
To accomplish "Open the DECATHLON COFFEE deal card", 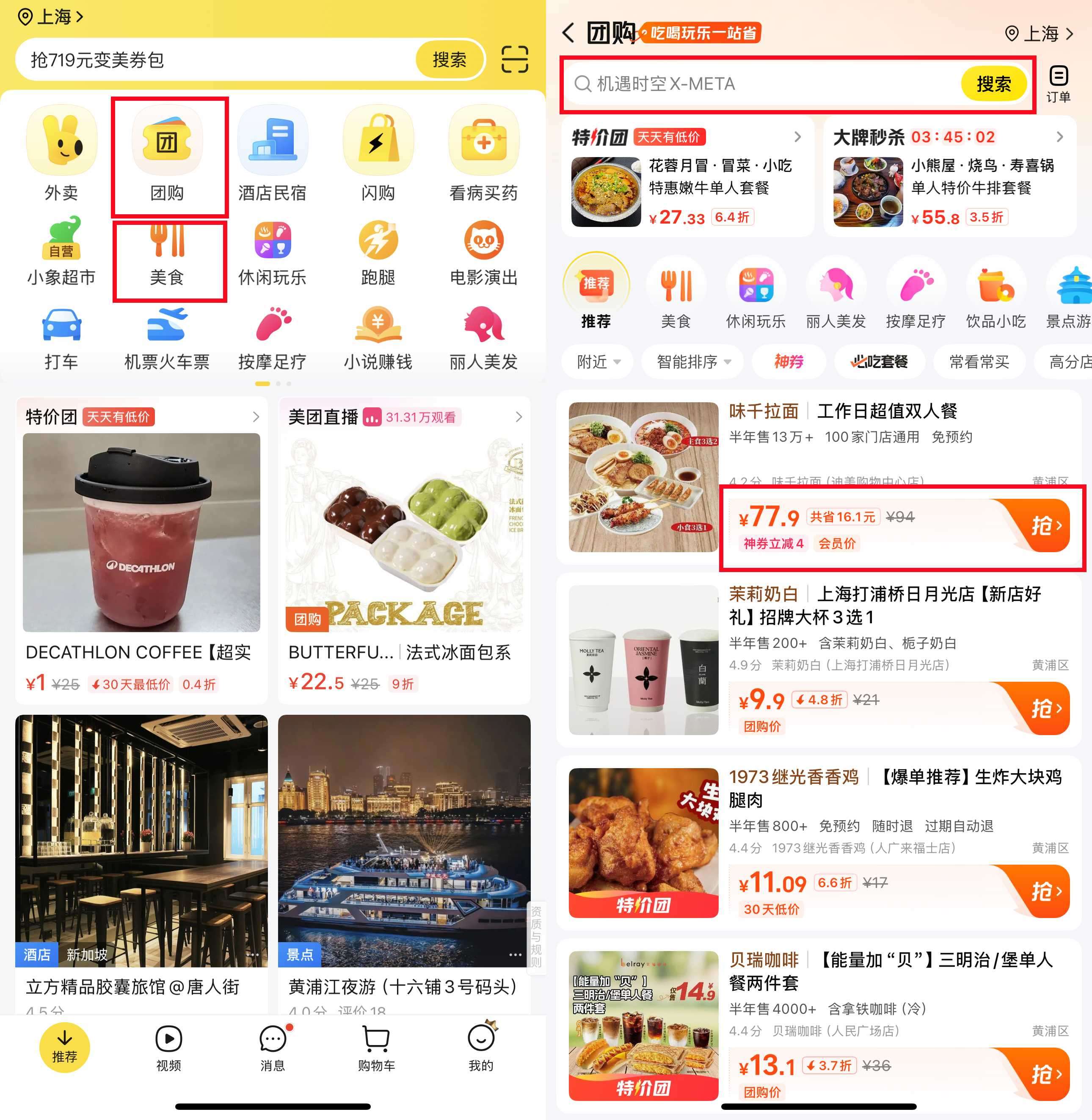I will [141, 551].
